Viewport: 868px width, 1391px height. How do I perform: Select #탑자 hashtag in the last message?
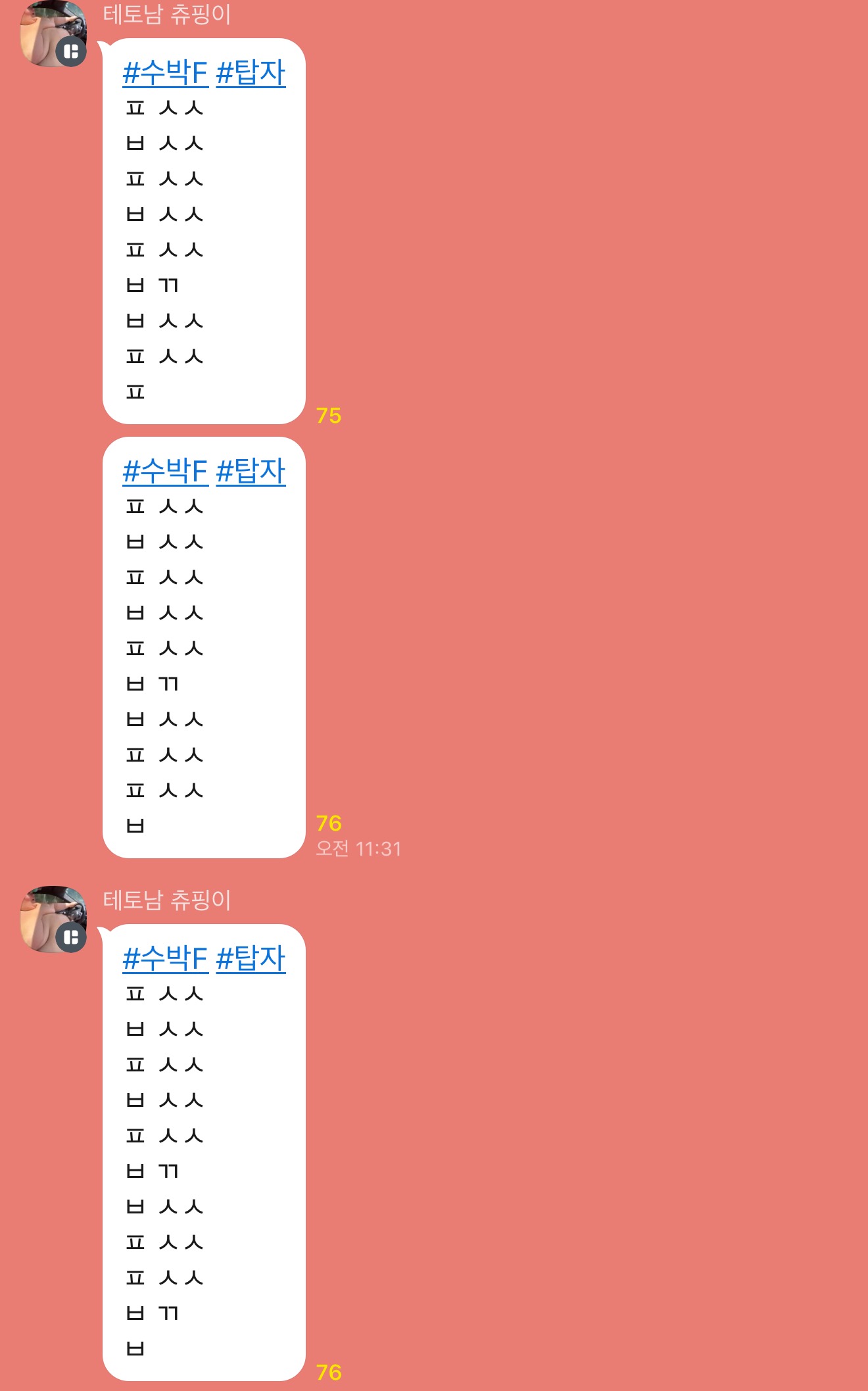[x=251, y=959]
